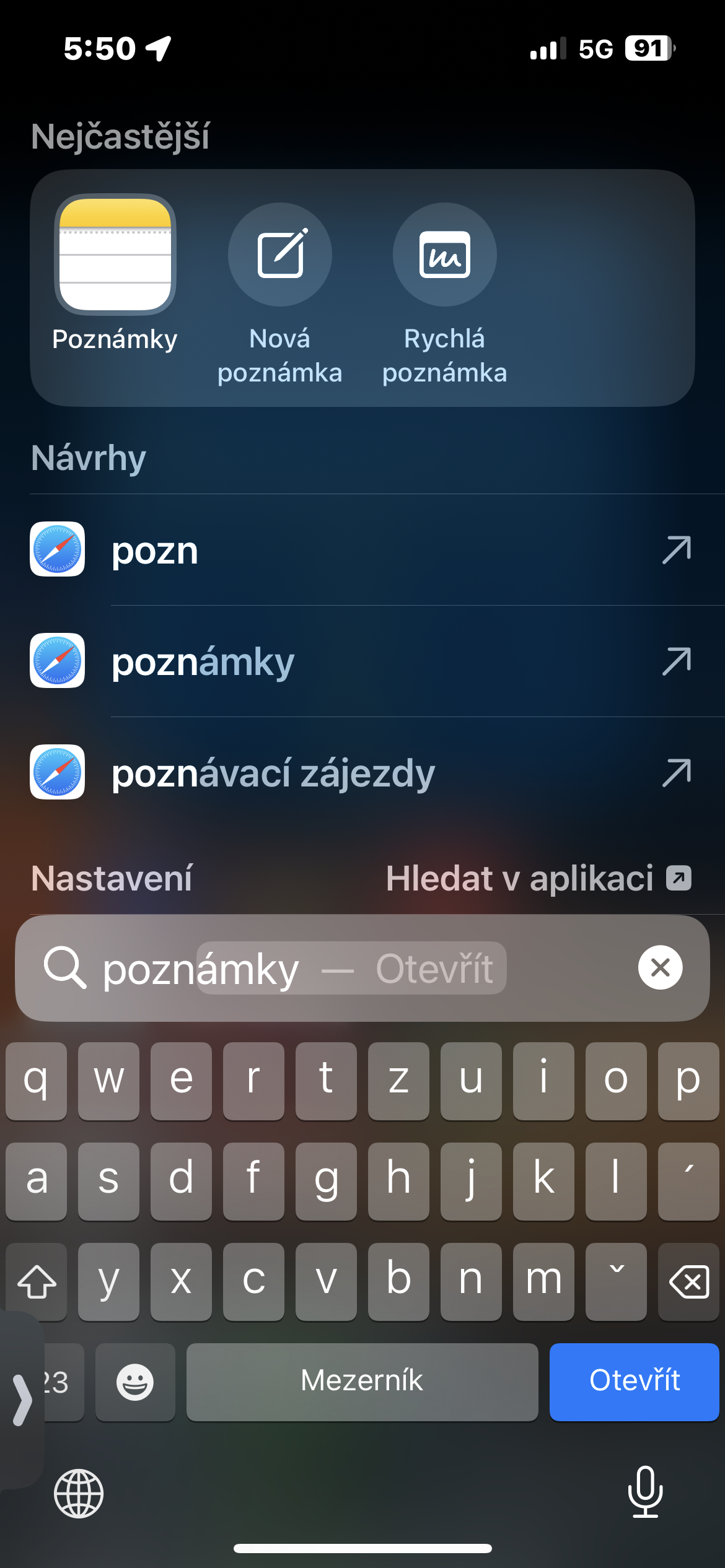Fill search with "pozn" using its arrow

tap(676, 550)
